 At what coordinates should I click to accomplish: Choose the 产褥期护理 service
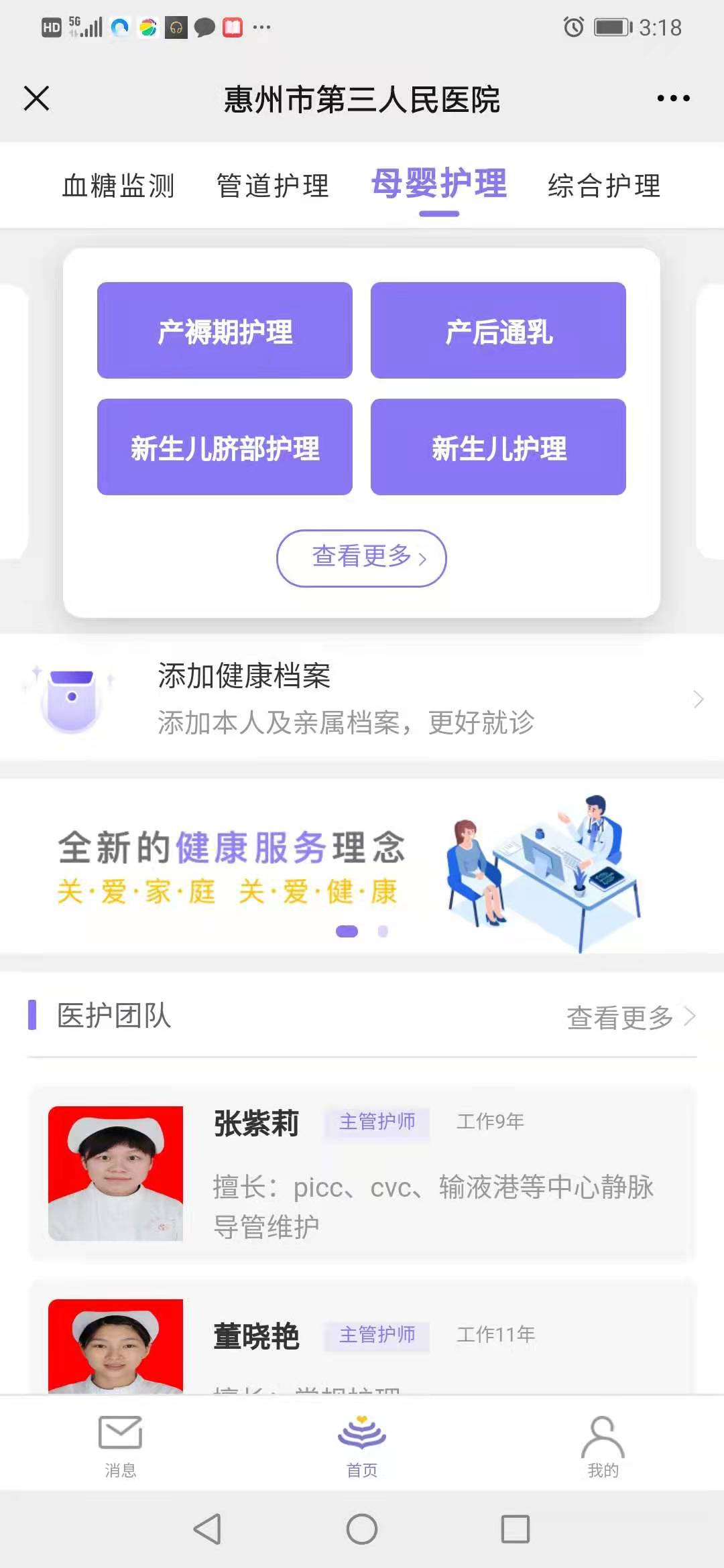click(x=225, y=330)
